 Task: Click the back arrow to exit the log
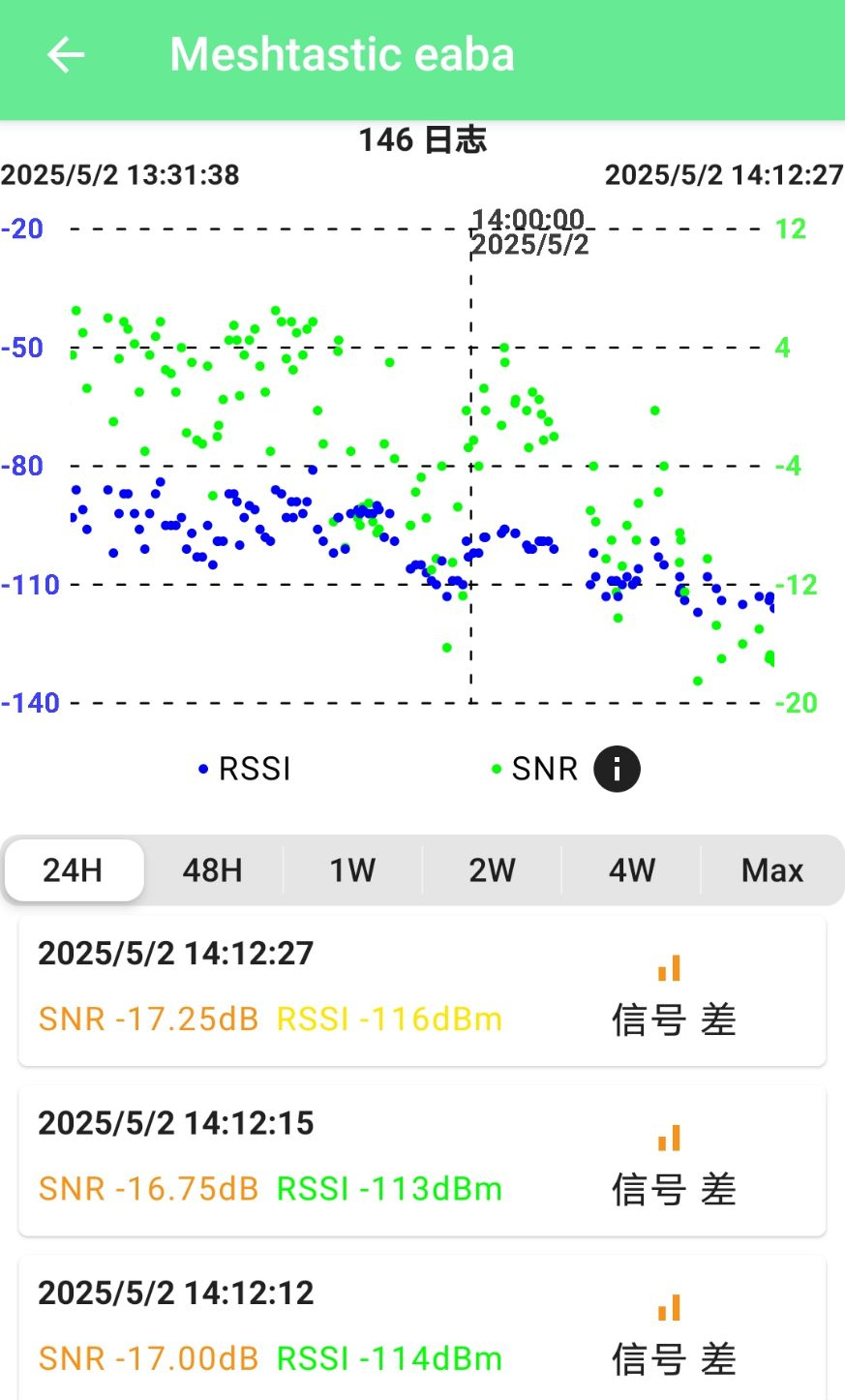64,54
